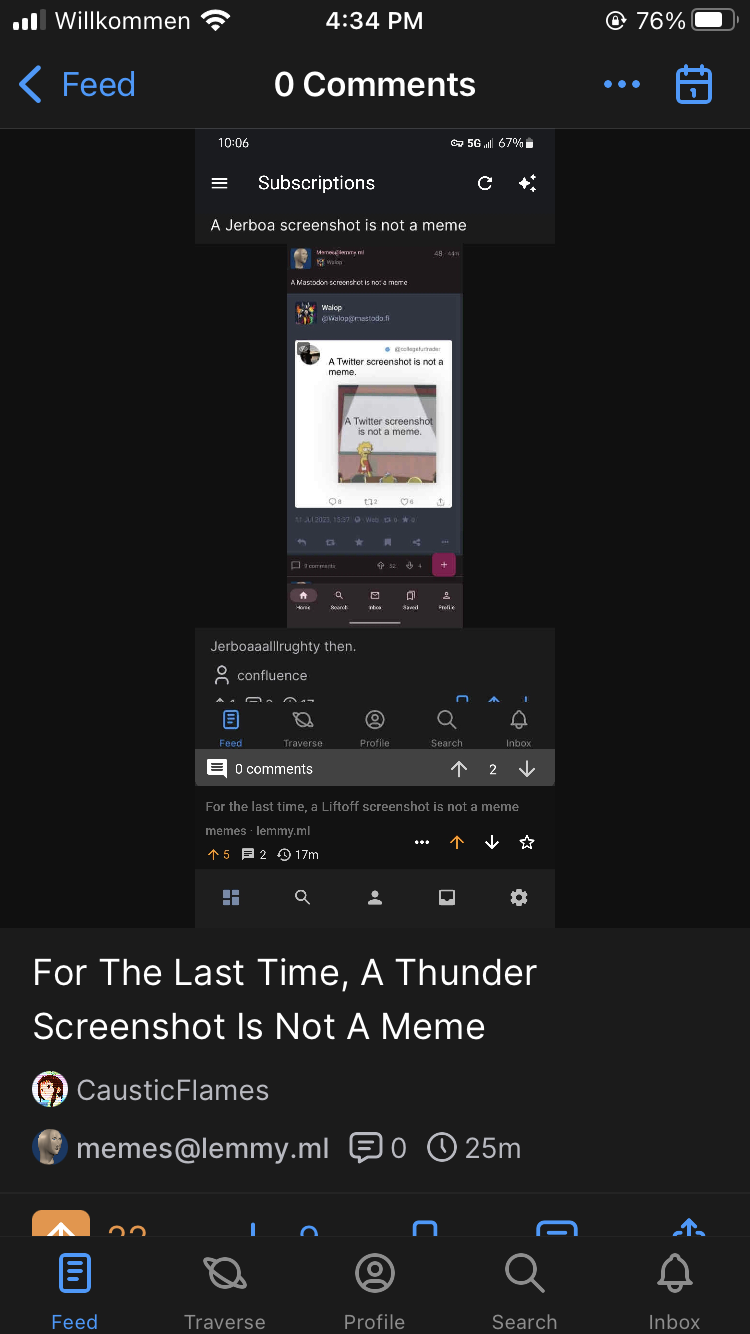Open the three-dot overflow menu
Screen dimensions: 750x1334
(x=622, y=85)
